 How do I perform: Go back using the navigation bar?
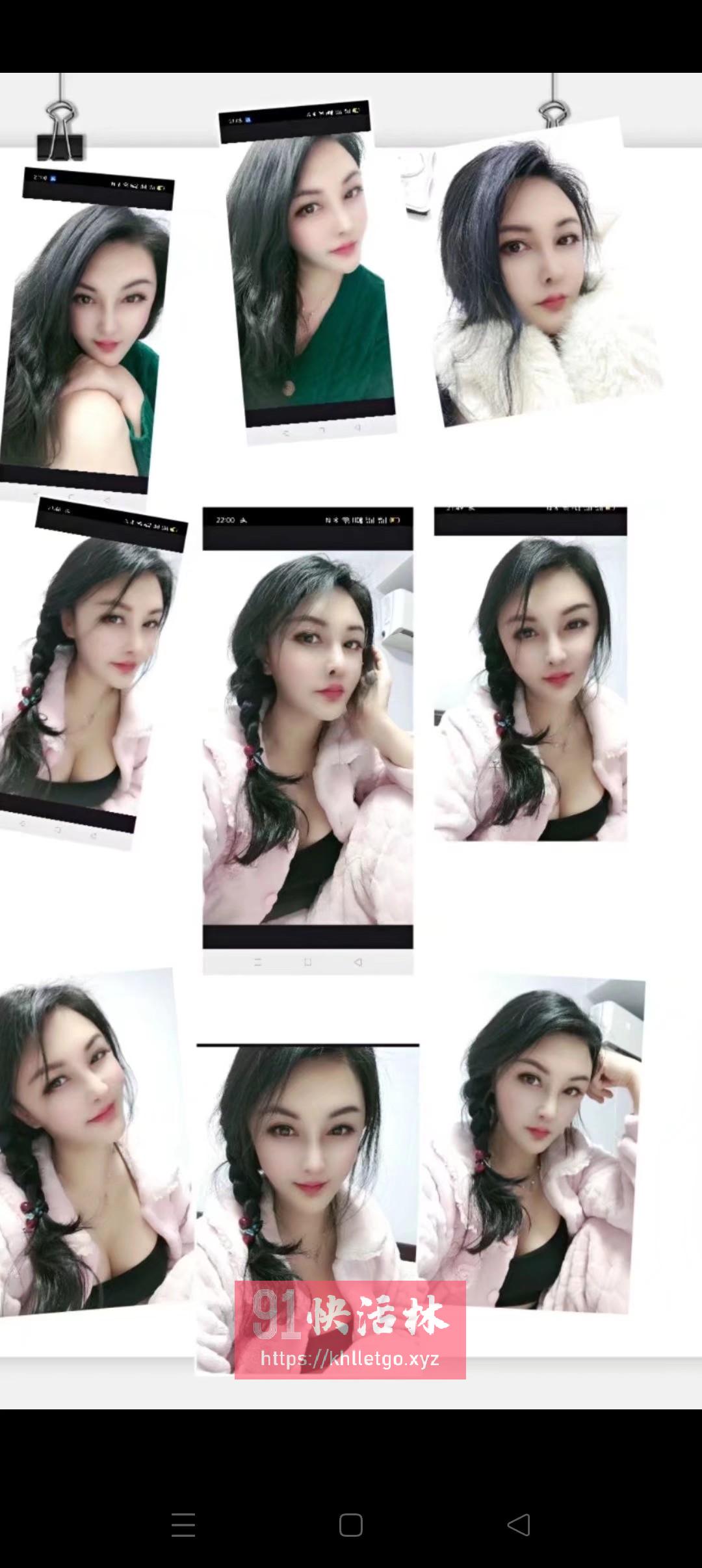coord(519,1524)
